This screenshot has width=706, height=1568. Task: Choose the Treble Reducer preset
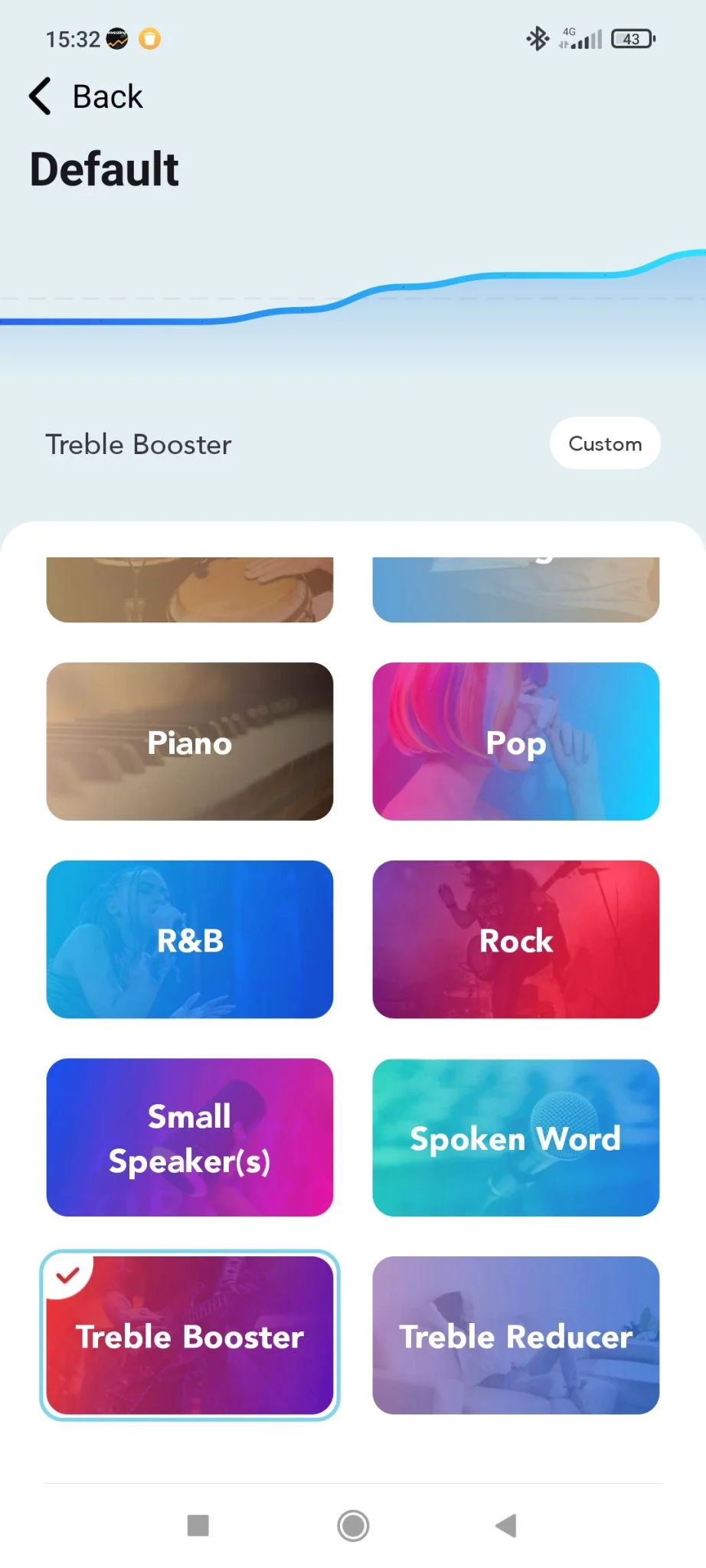(515, 1335)
